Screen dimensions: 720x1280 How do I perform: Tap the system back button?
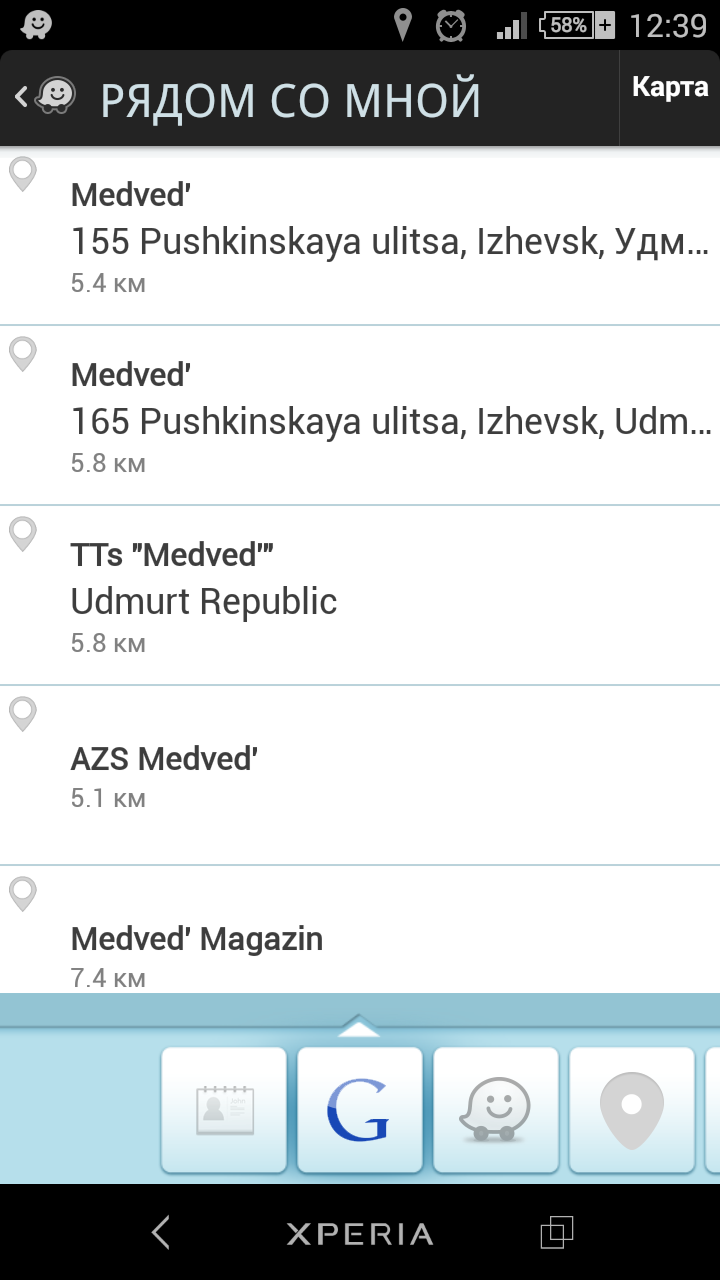[161, 1233]
